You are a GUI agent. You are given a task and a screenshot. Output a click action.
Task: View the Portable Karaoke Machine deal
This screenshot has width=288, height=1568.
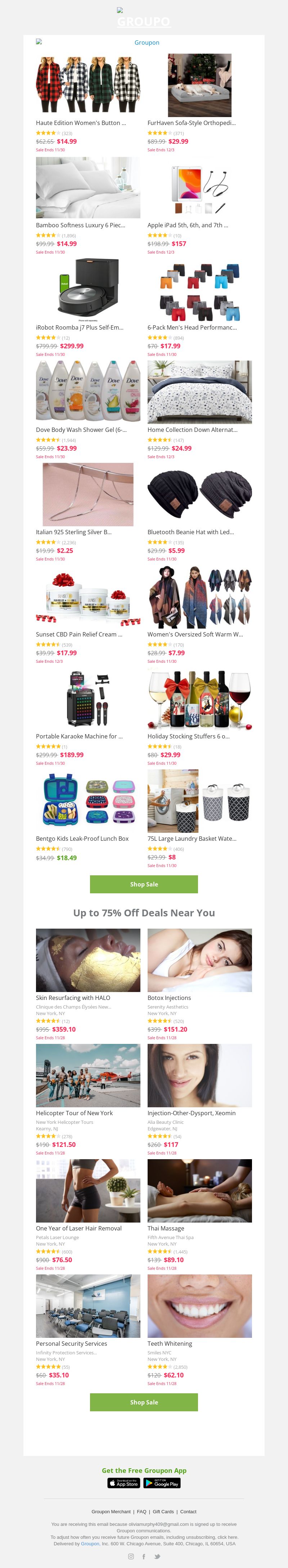pos(88,698)
